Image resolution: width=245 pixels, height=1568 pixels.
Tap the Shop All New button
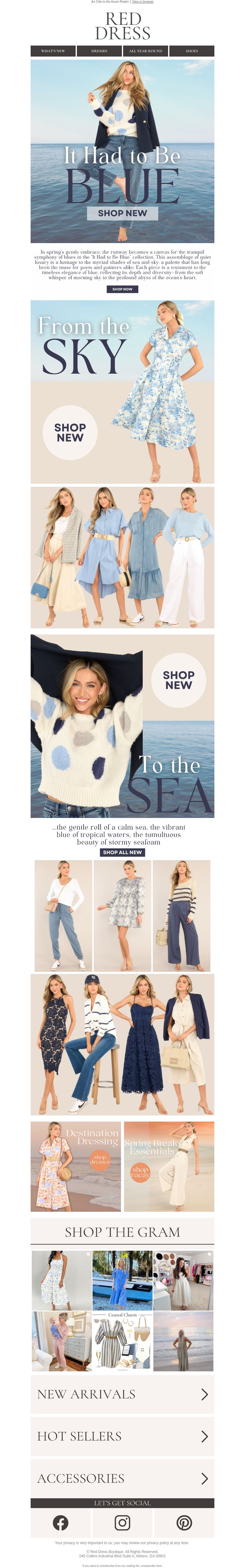point(123,852)
